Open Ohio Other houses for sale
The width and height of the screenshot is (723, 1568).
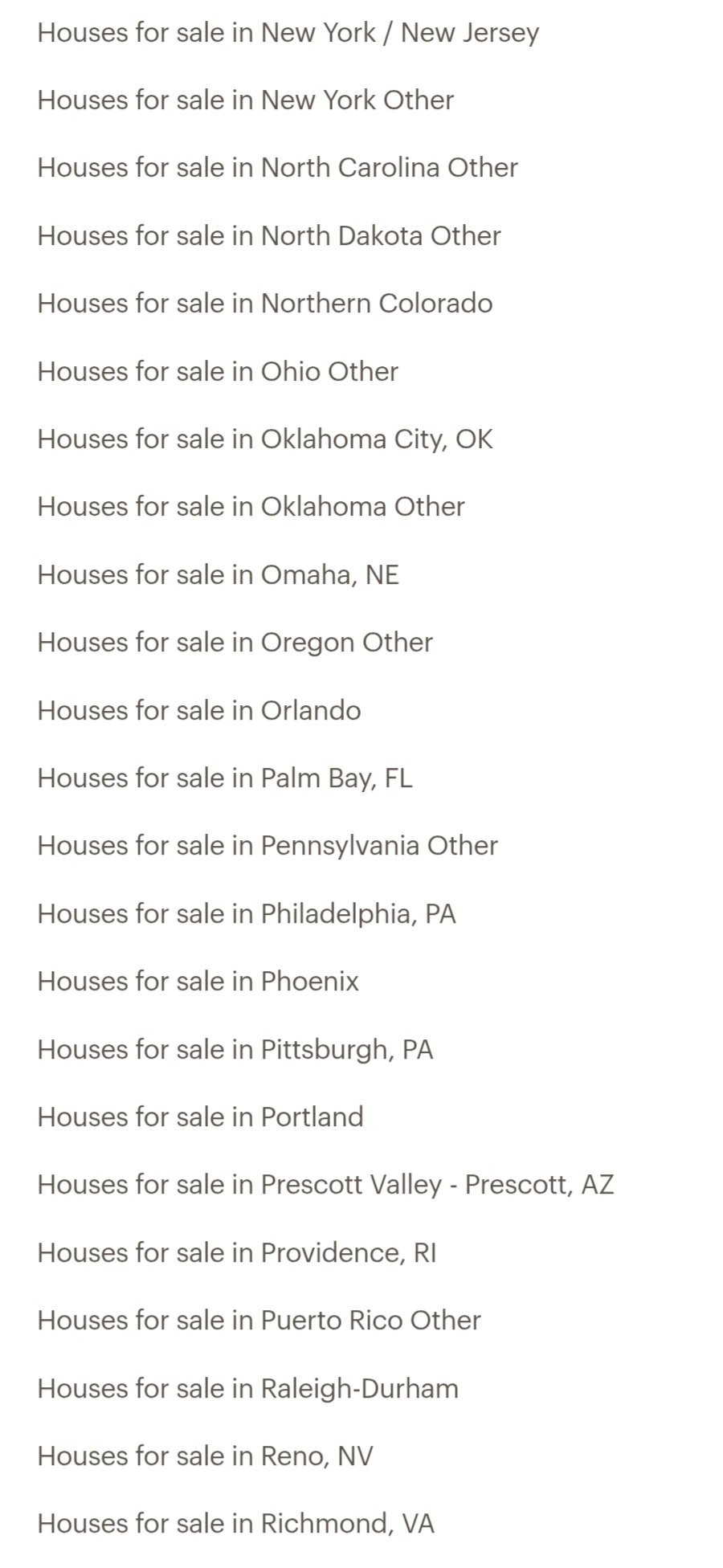[218, 372]
